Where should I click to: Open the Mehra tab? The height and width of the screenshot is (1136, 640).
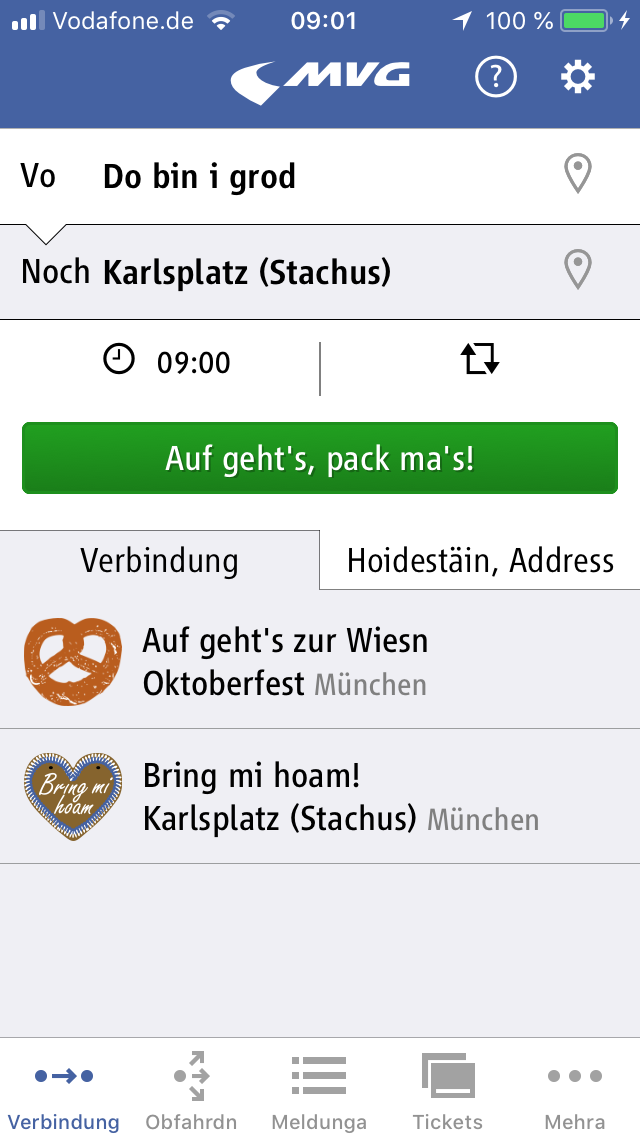pos(575,1091)
